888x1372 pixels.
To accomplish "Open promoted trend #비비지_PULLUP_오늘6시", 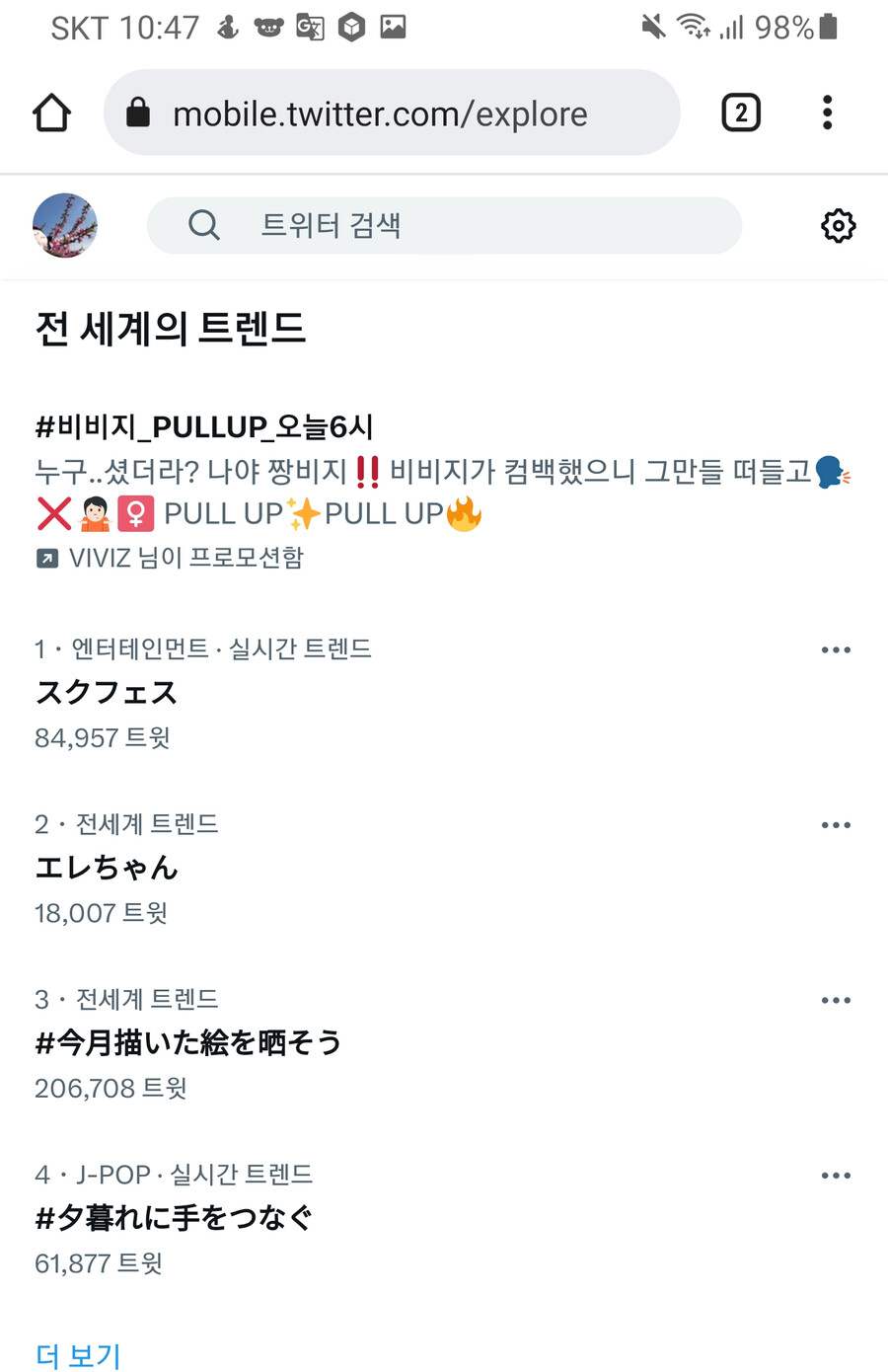I will [x=204, y=426].
